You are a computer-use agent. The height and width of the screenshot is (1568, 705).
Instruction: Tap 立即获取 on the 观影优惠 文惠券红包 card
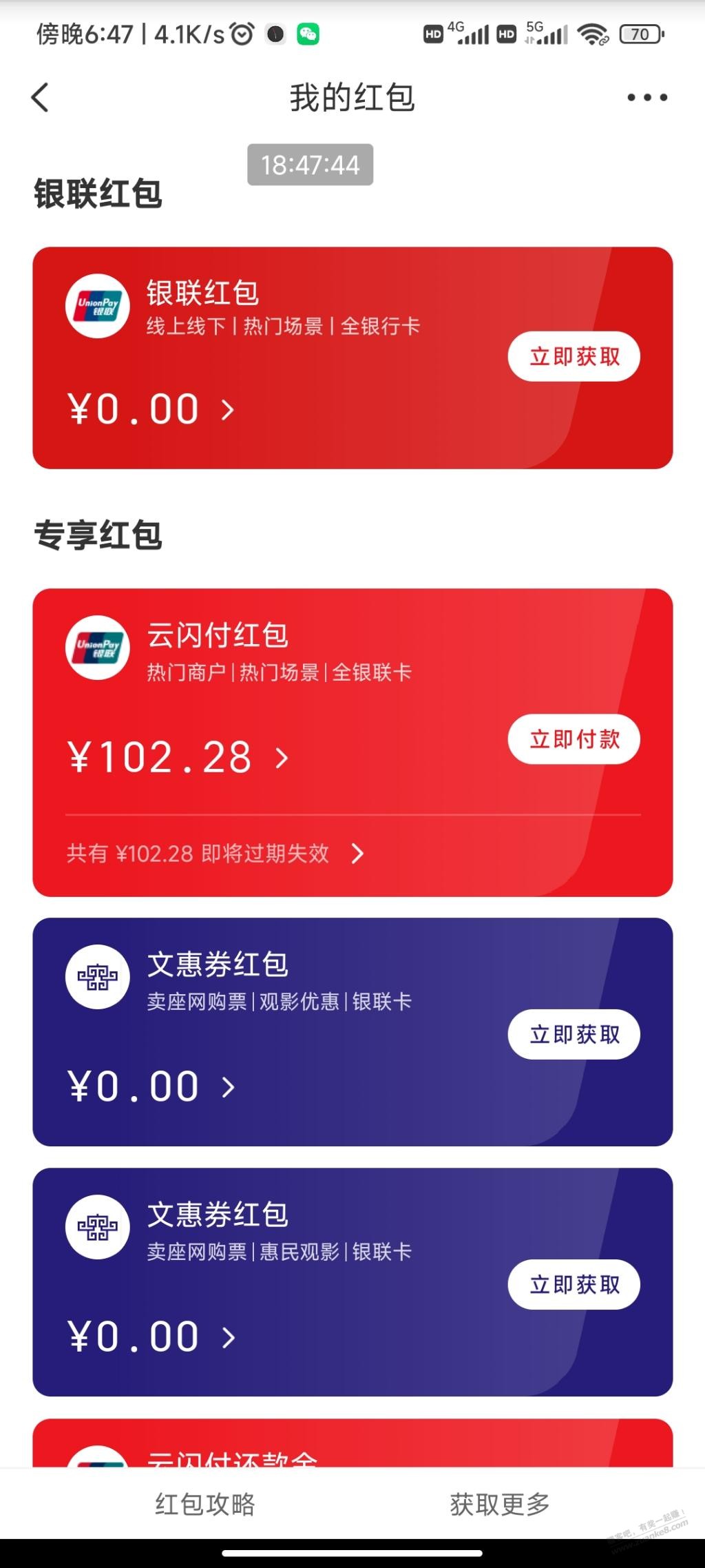point(574,1034)
